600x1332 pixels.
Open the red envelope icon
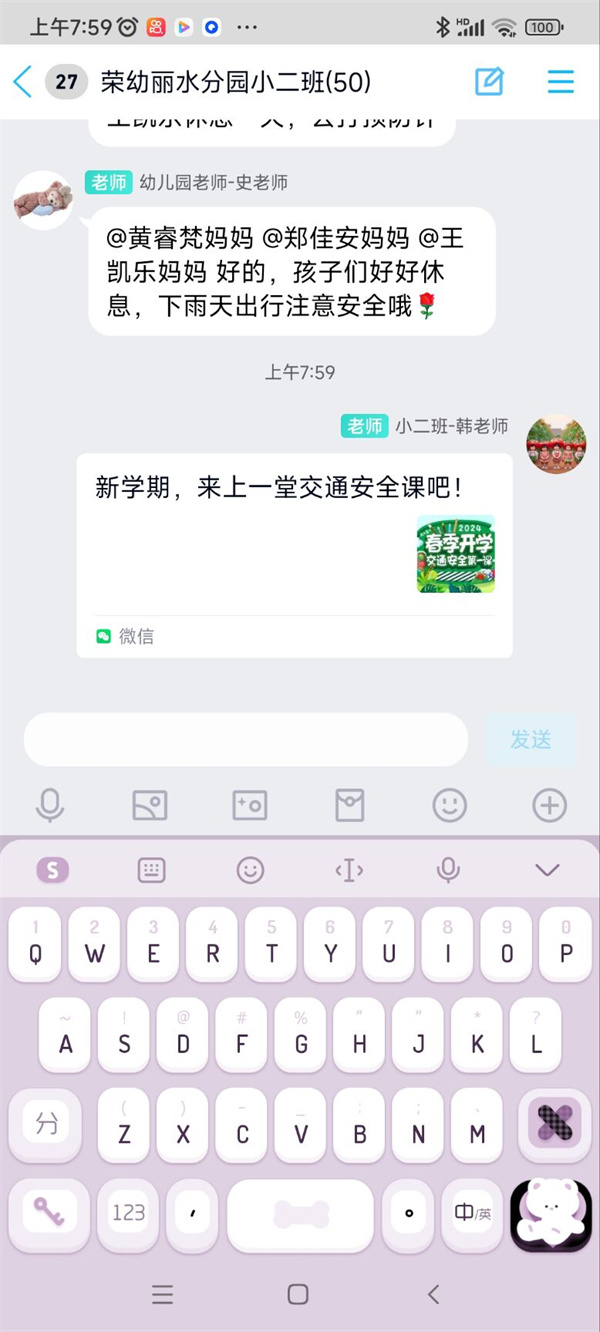coord(349,805)
